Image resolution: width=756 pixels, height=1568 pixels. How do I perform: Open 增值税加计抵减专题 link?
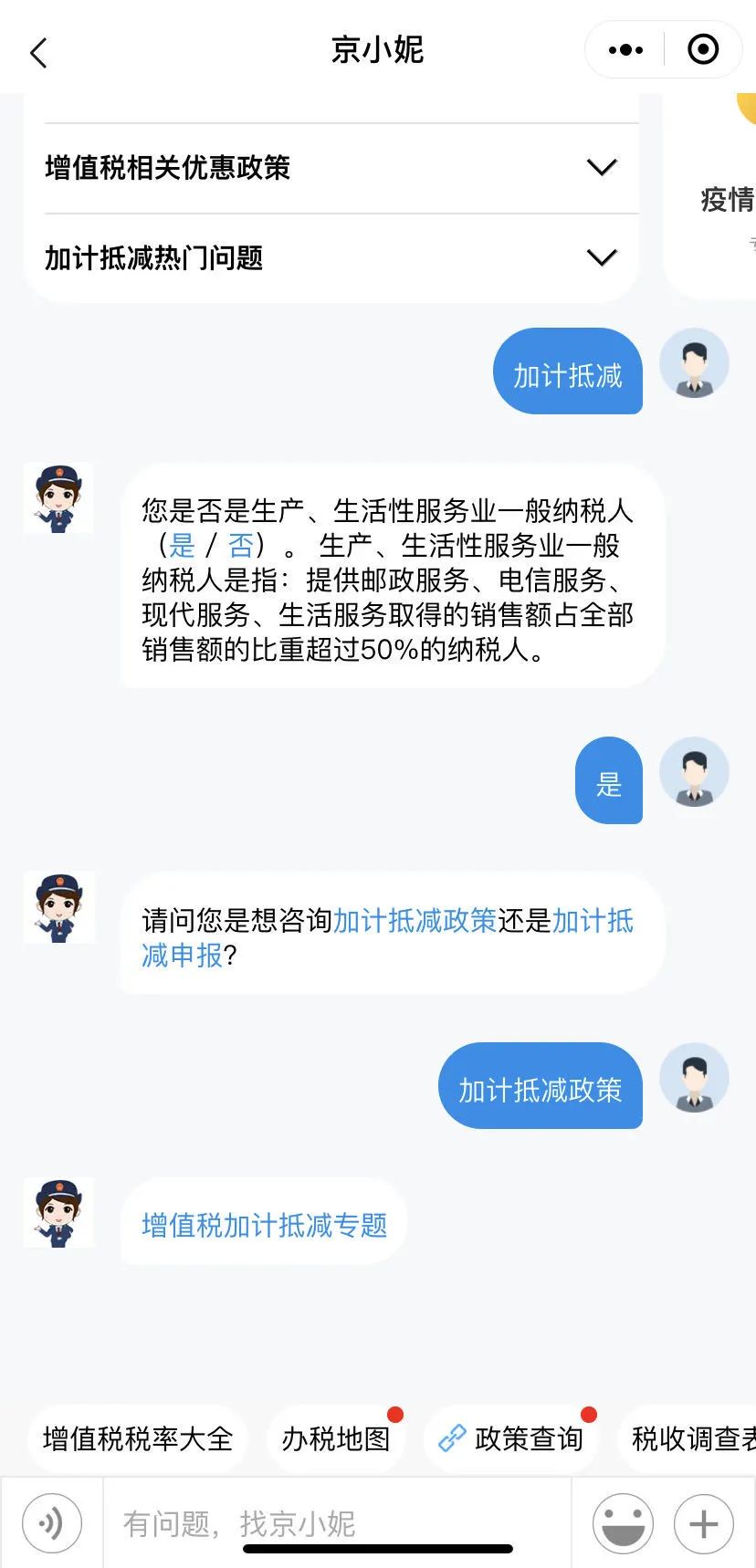pyautogui.click(x=265, y=1225)
